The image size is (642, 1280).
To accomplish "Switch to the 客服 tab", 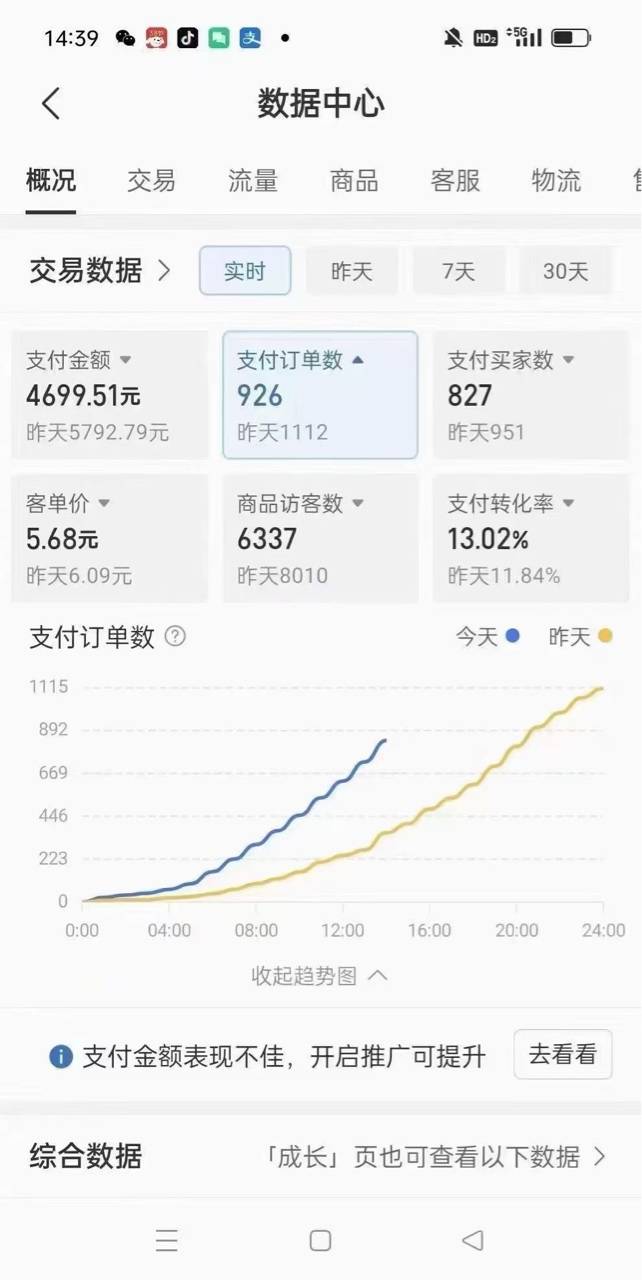I will 455,181.
